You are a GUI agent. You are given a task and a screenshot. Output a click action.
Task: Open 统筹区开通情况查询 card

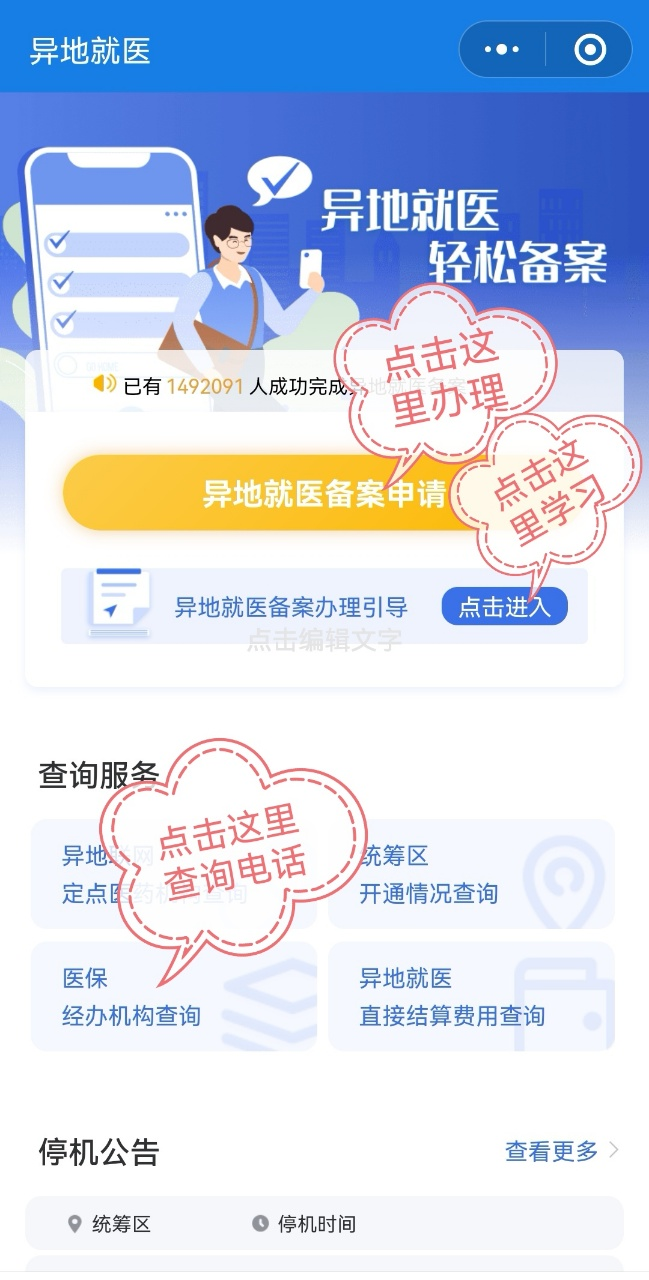470,875
